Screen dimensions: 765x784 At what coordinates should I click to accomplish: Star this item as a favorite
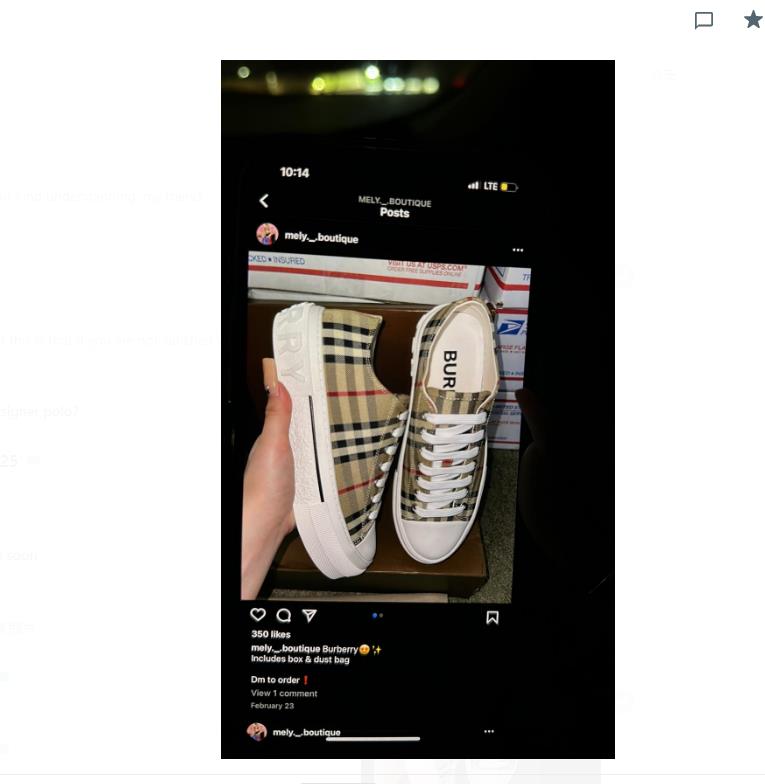[x=752, y=20]
